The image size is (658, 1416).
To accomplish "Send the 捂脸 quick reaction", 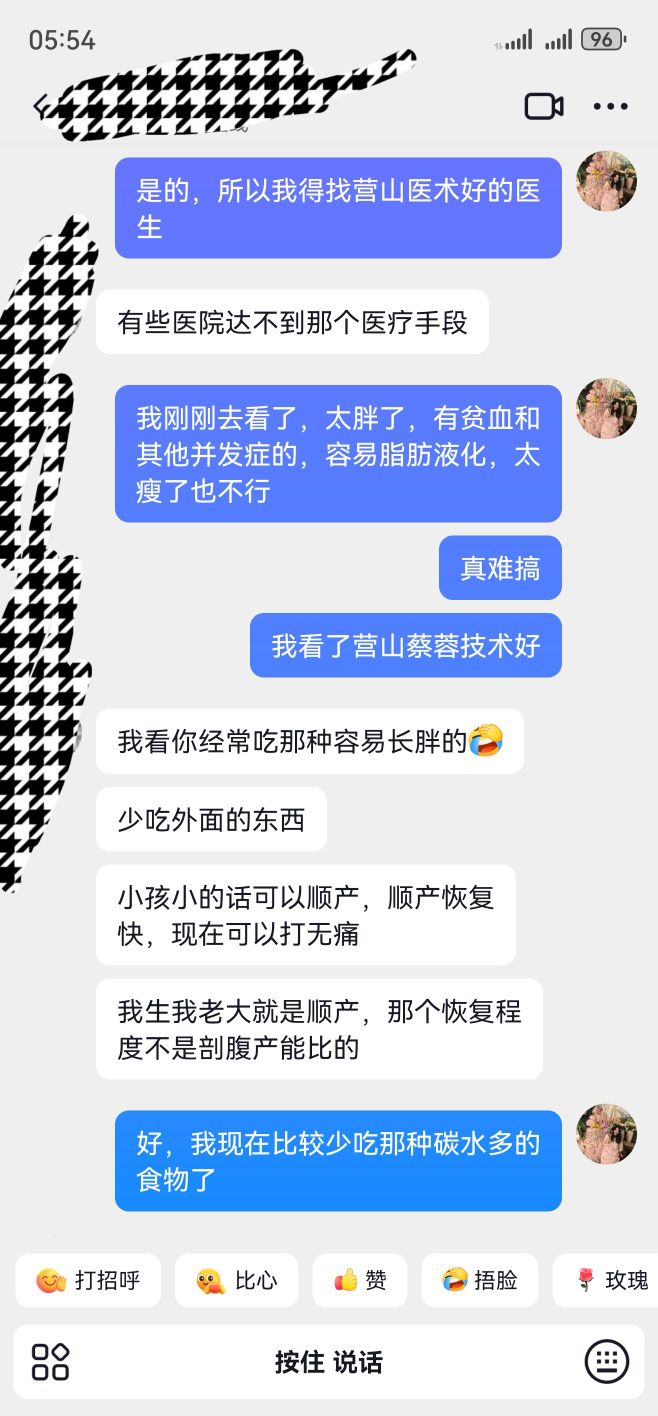I will (x=480, y=1280).
